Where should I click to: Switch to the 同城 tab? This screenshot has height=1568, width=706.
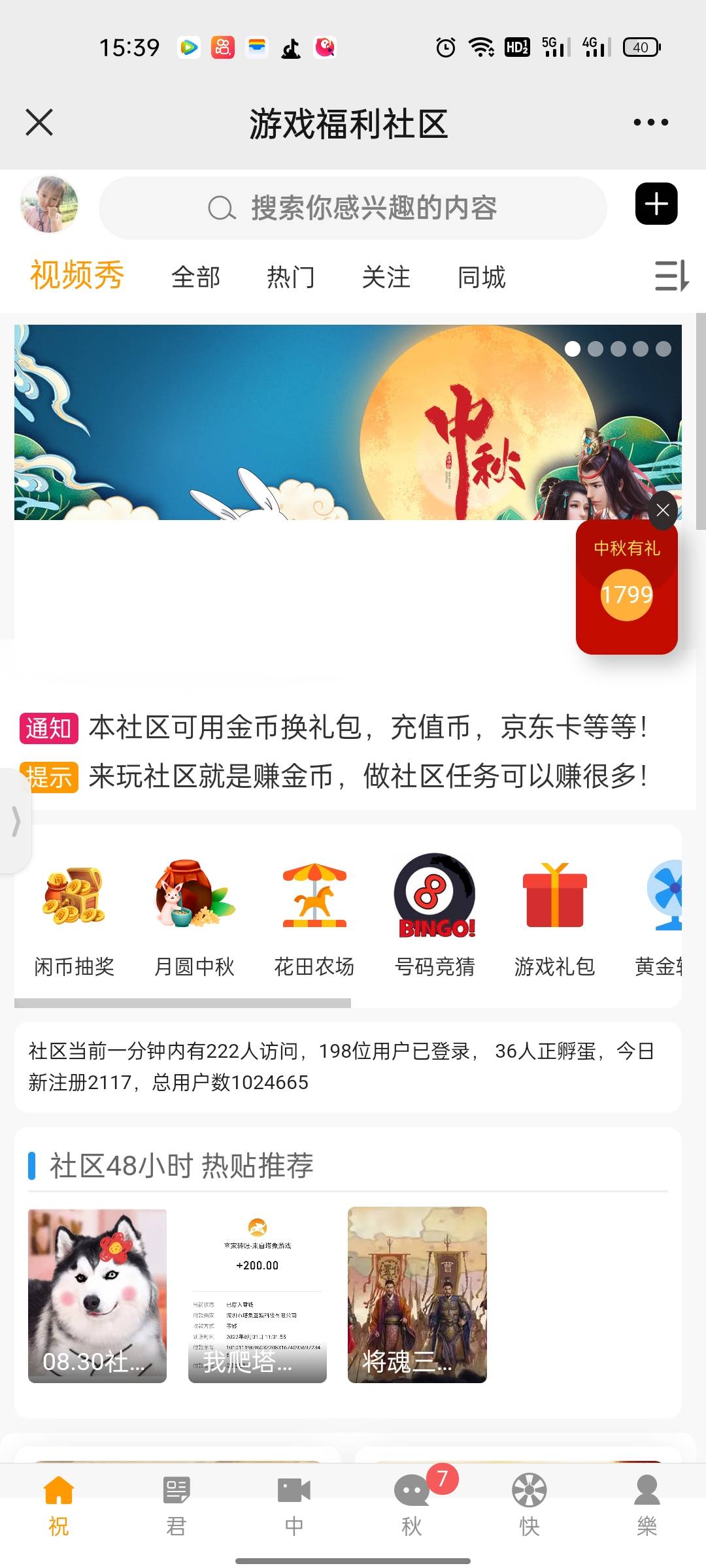(x=482, y=277)
